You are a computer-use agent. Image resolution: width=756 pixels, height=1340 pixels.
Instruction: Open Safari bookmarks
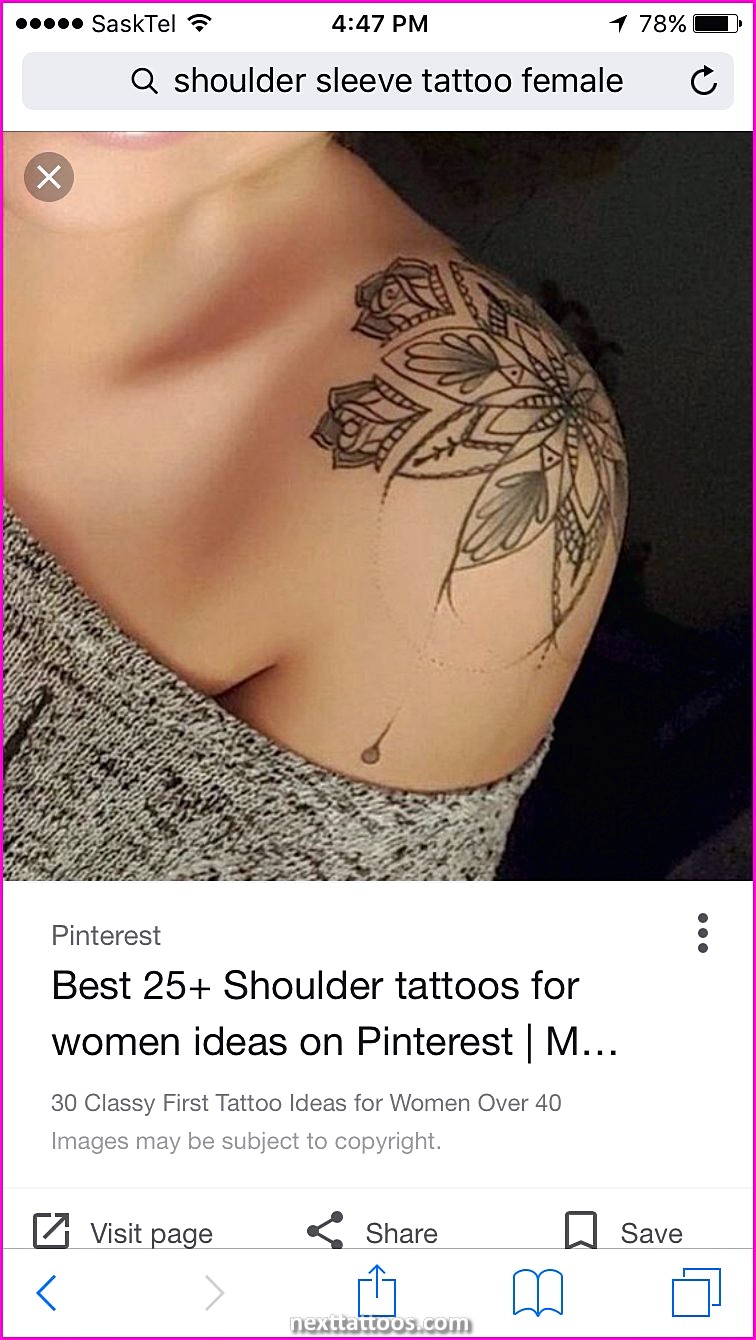click(x=537, y=1293)
